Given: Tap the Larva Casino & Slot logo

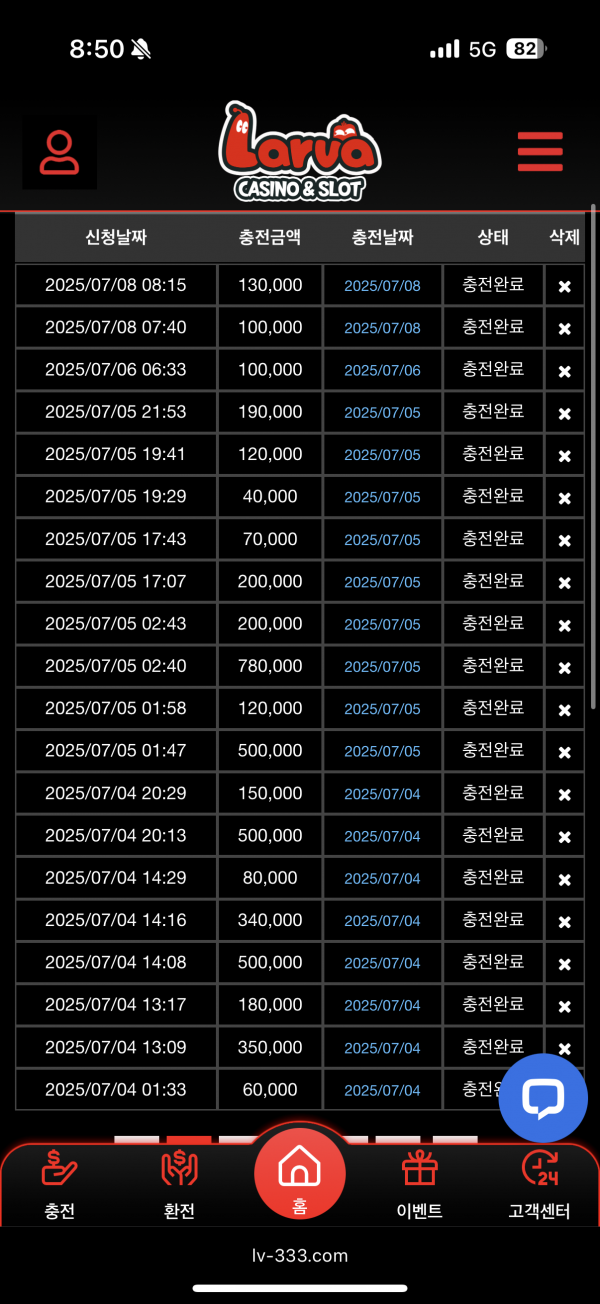Looking at the screenshot, I should click(300, 151).
